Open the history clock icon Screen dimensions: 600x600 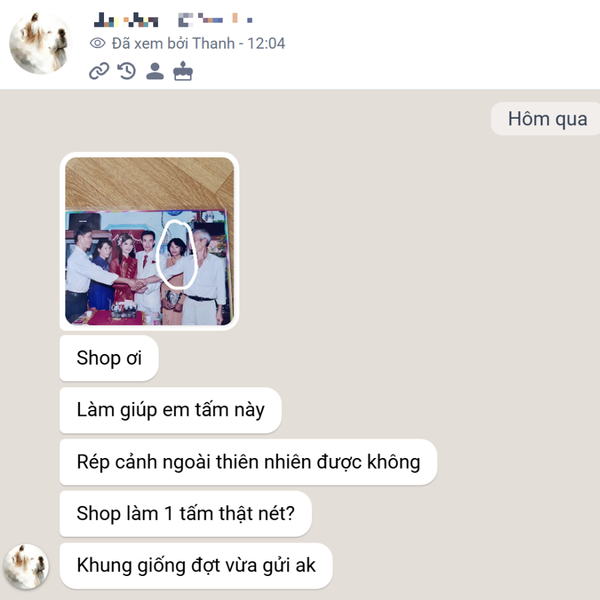126,71
